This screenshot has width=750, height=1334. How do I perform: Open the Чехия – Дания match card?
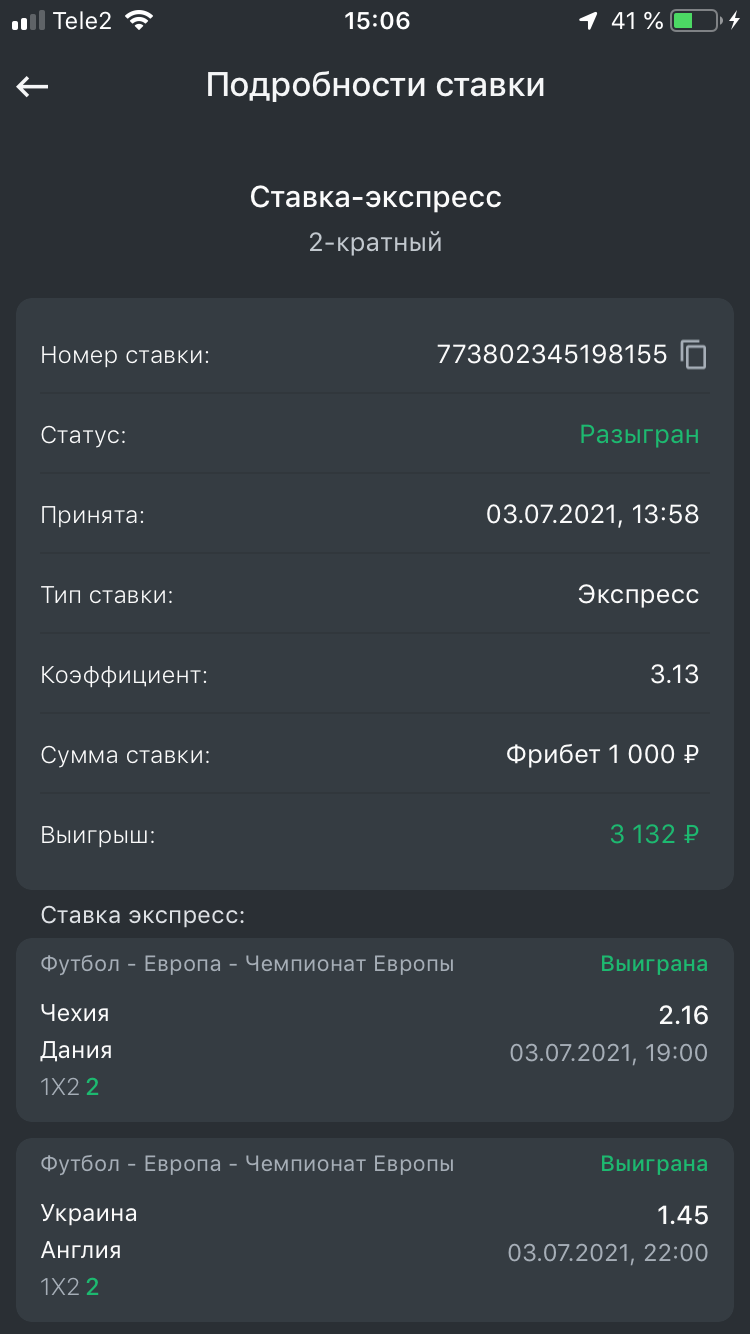375,1029
